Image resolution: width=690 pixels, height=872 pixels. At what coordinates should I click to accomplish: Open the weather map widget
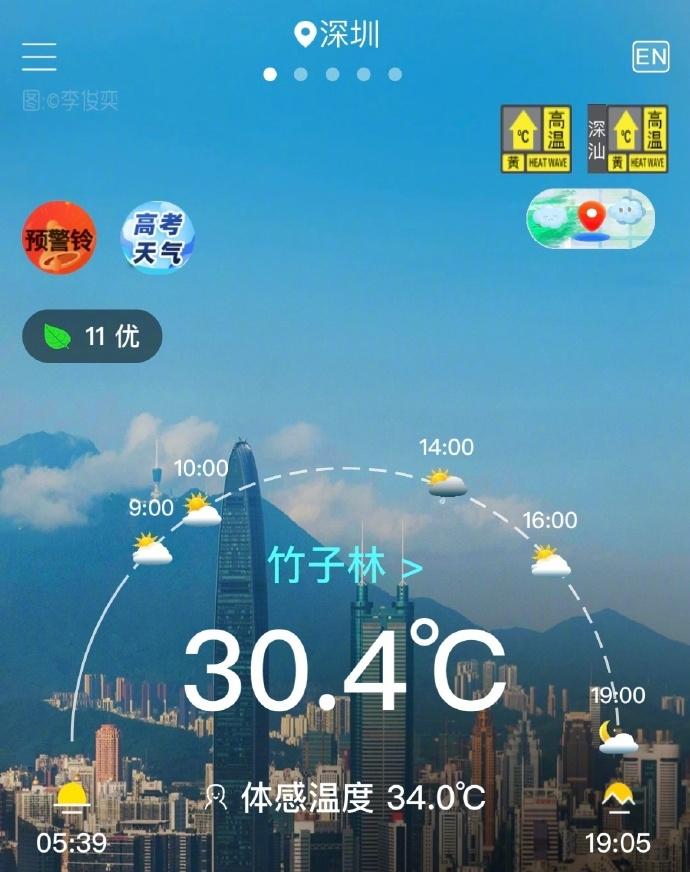click(591, 217)
